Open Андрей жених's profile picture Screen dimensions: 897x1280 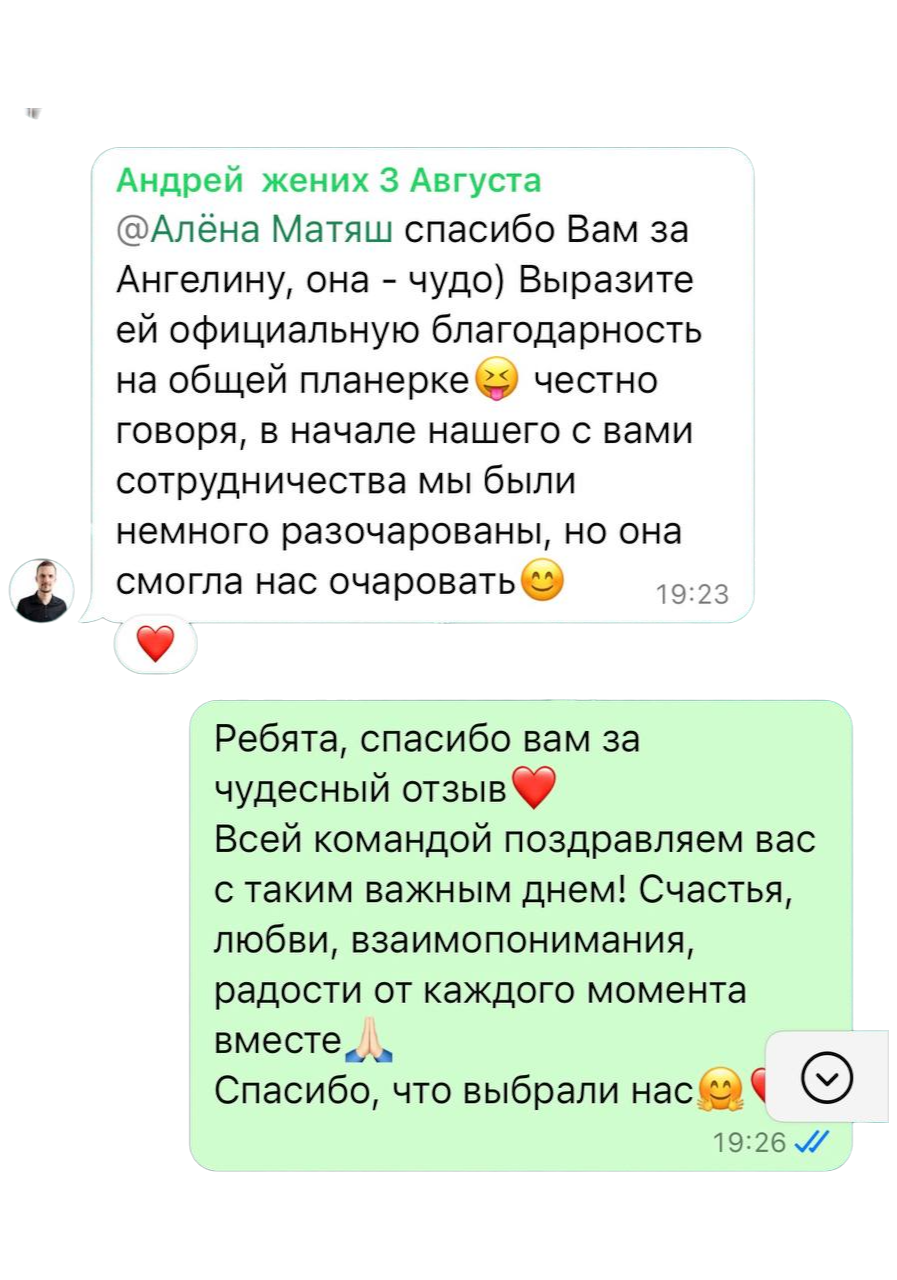[x=42, y=591]
